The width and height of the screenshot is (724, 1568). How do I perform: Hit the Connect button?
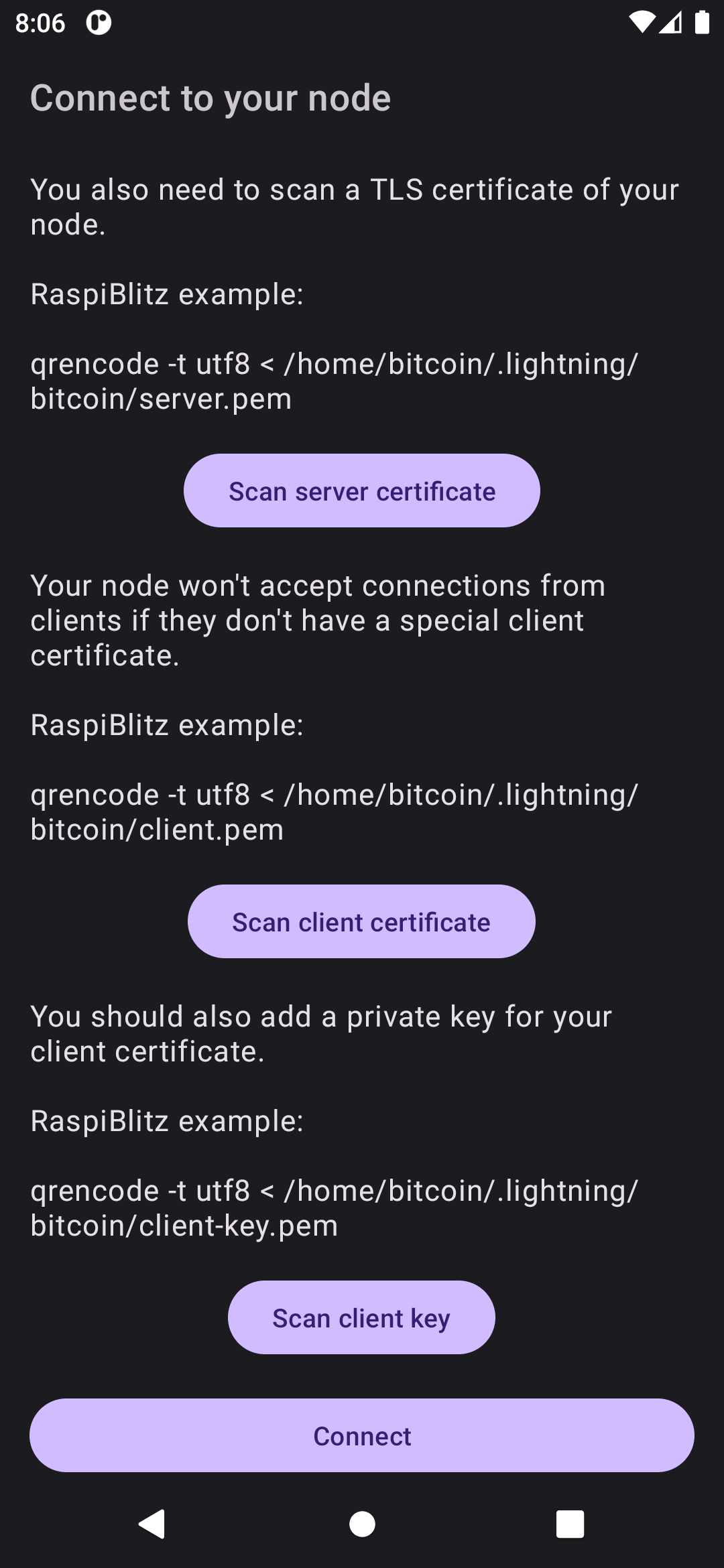(362, 1435)
